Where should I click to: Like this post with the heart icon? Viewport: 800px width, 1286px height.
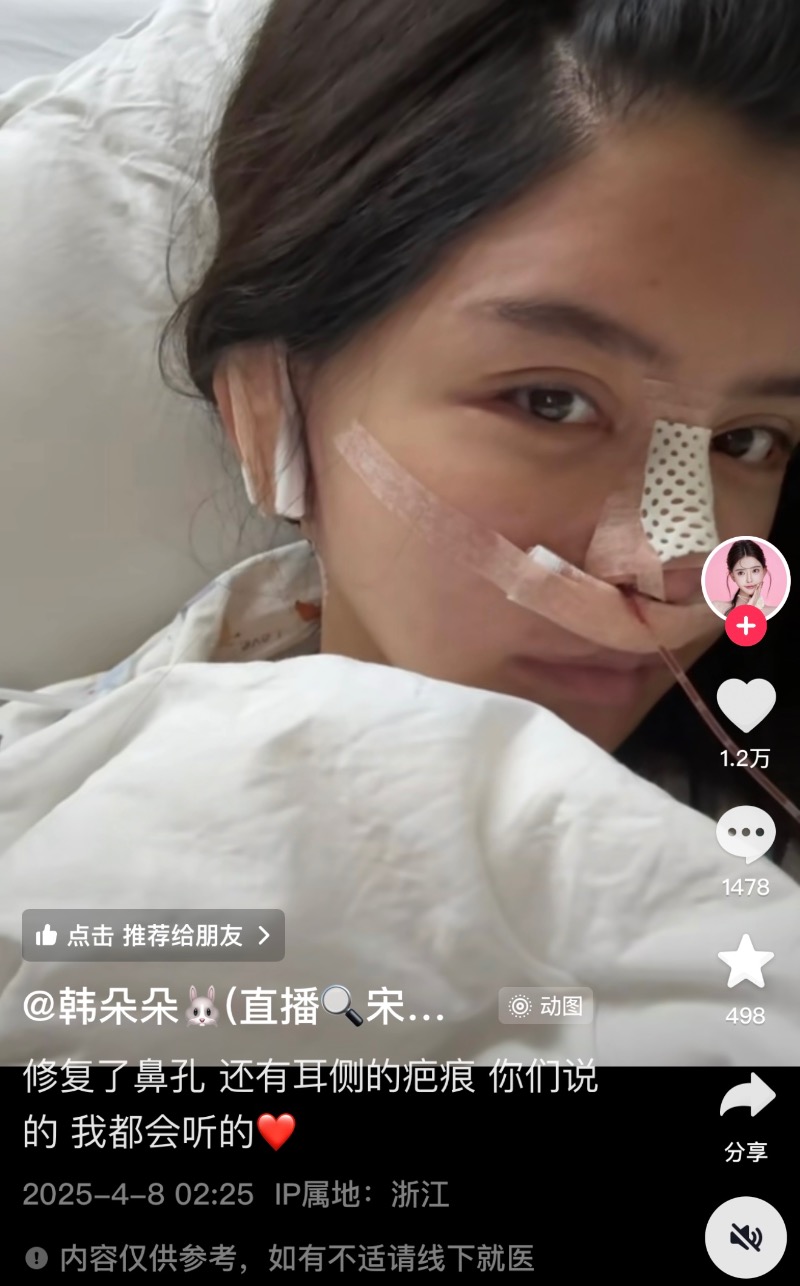click(746, 706)
